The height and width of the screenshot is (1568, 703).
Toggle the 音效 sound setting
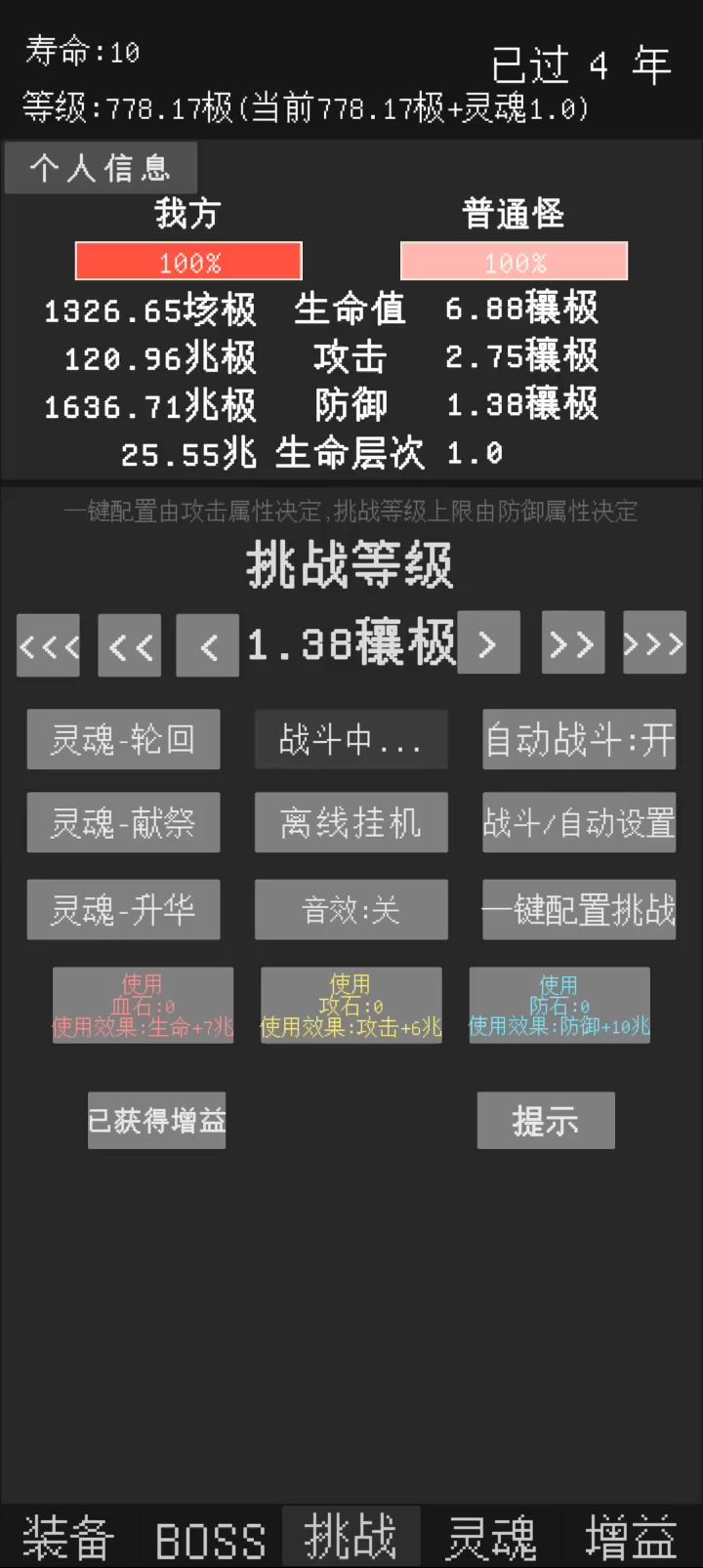click(x=351, y=910)
